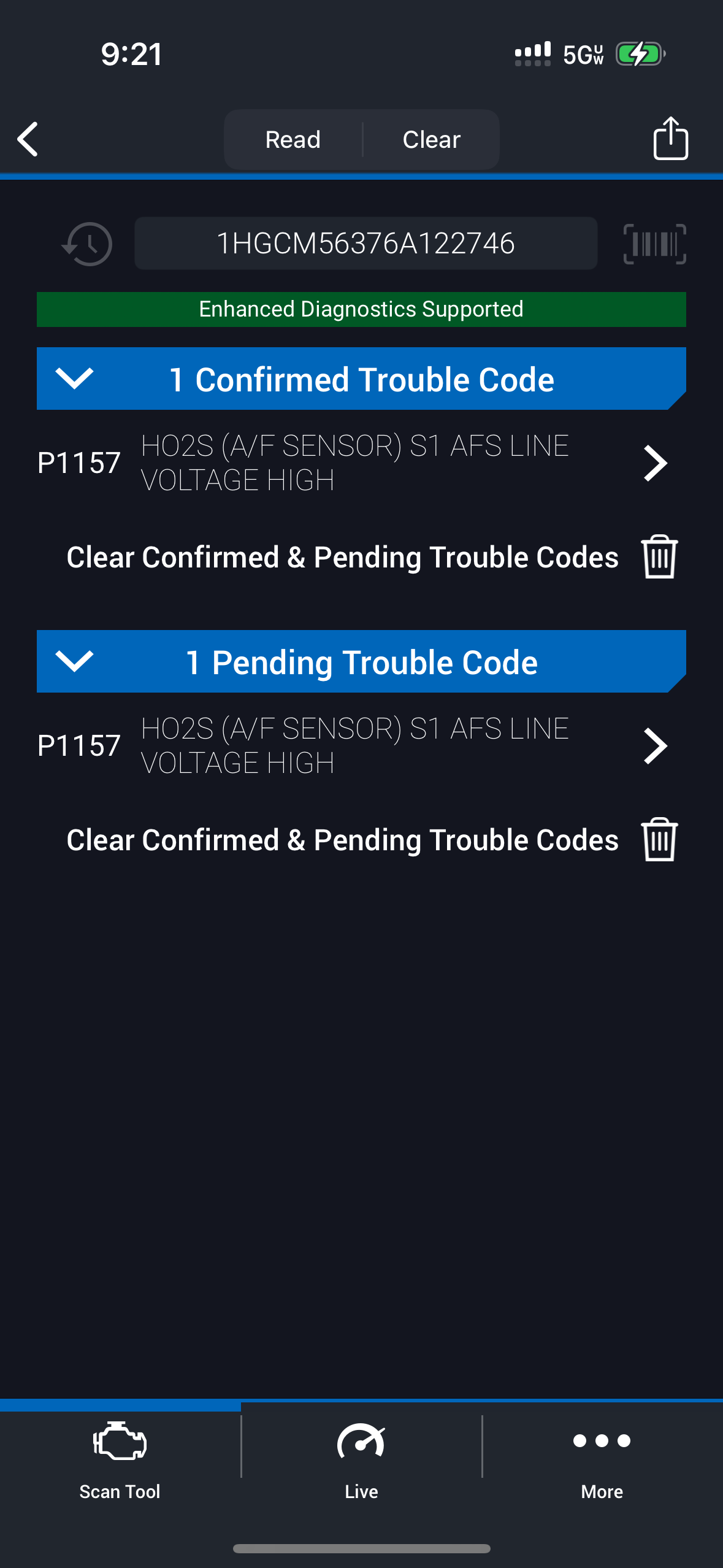Image resolution: width=723 pixels, height=1568 pixels.
Task: Go back to the previous screen
Action: [x=28, y=139]
